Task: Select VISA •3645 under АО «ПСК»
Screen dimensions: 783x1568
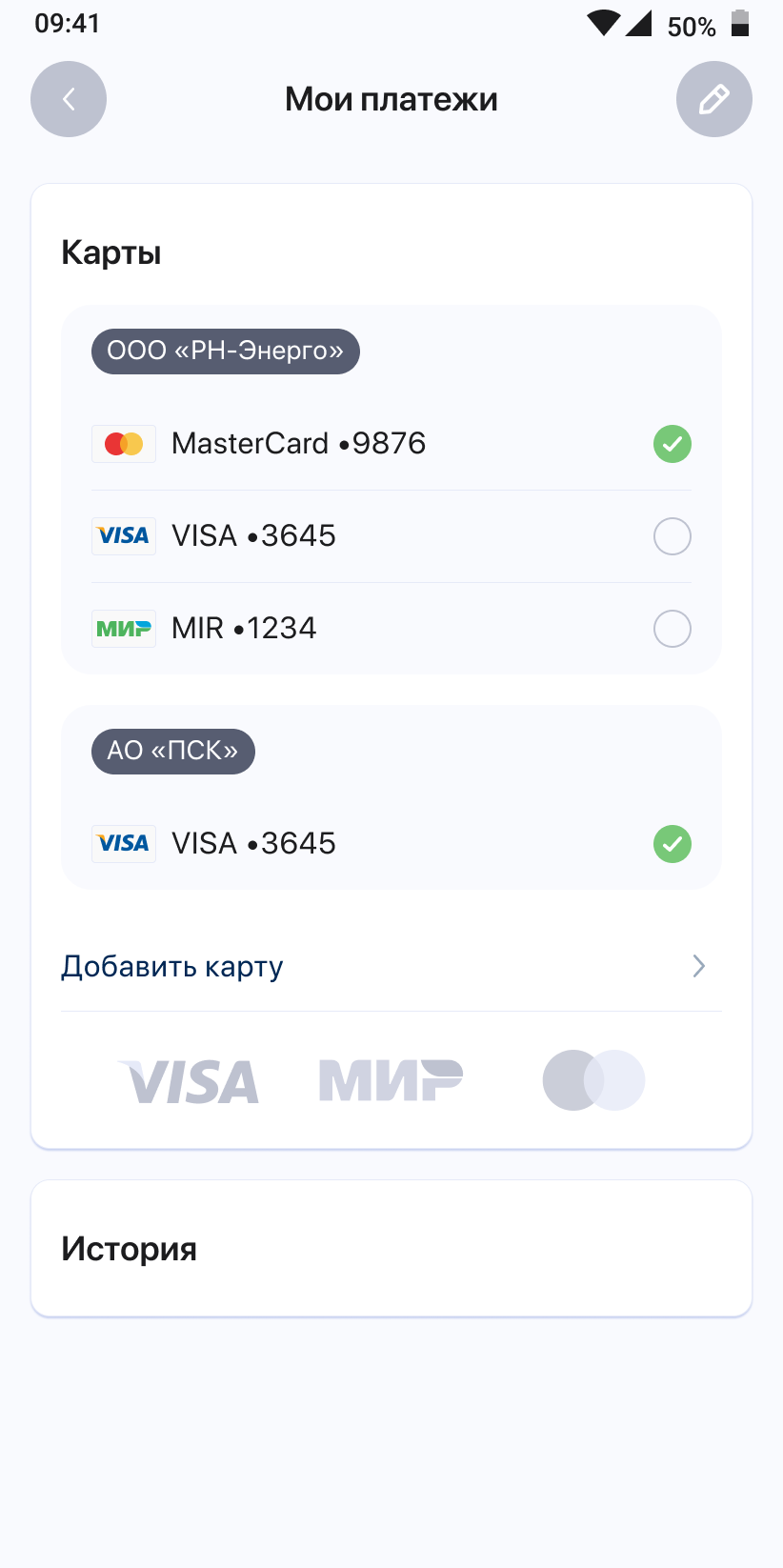Action: [x=672, y=844]
